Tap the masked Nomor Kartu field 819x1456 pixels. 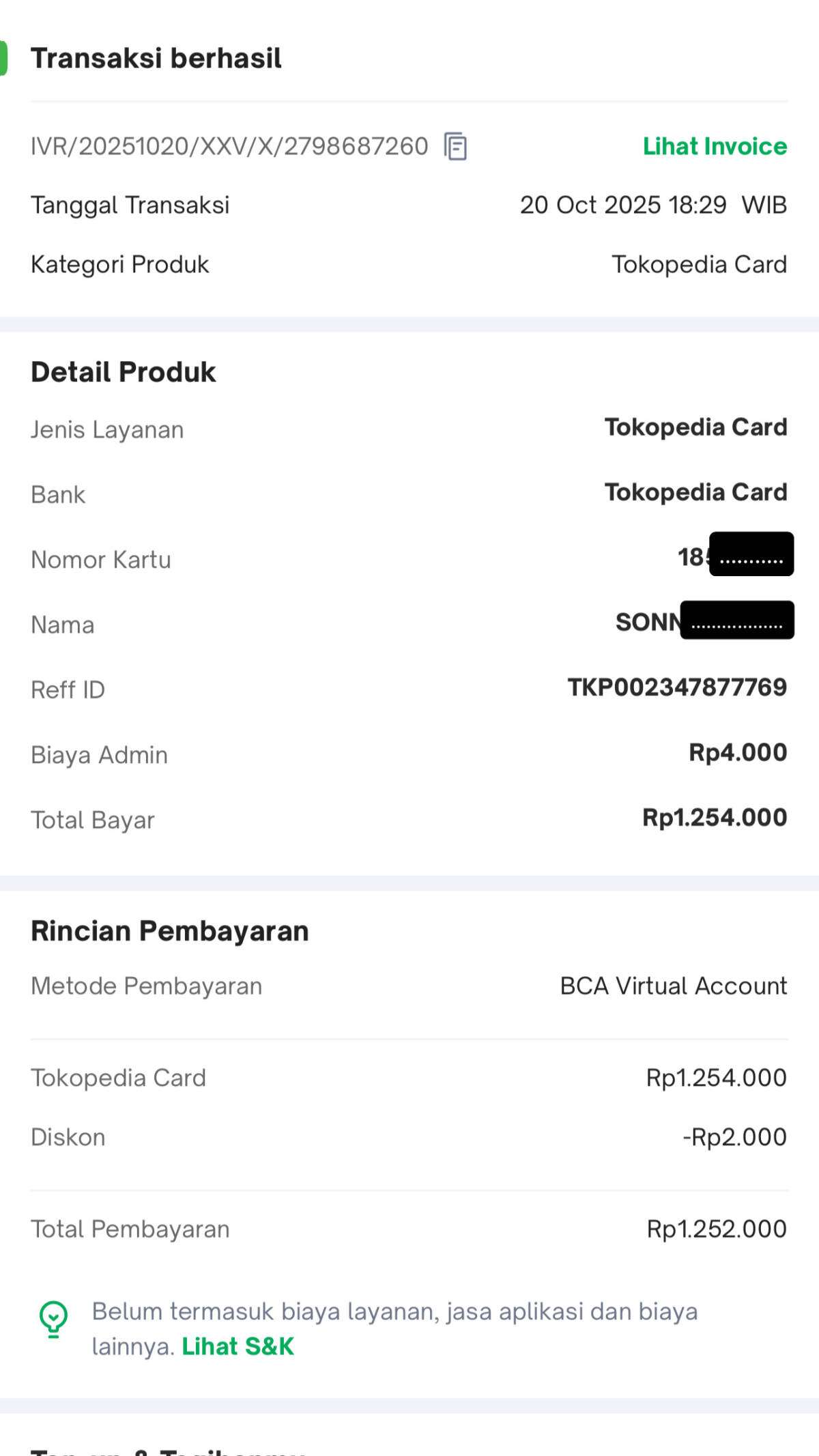click(751, 558)
